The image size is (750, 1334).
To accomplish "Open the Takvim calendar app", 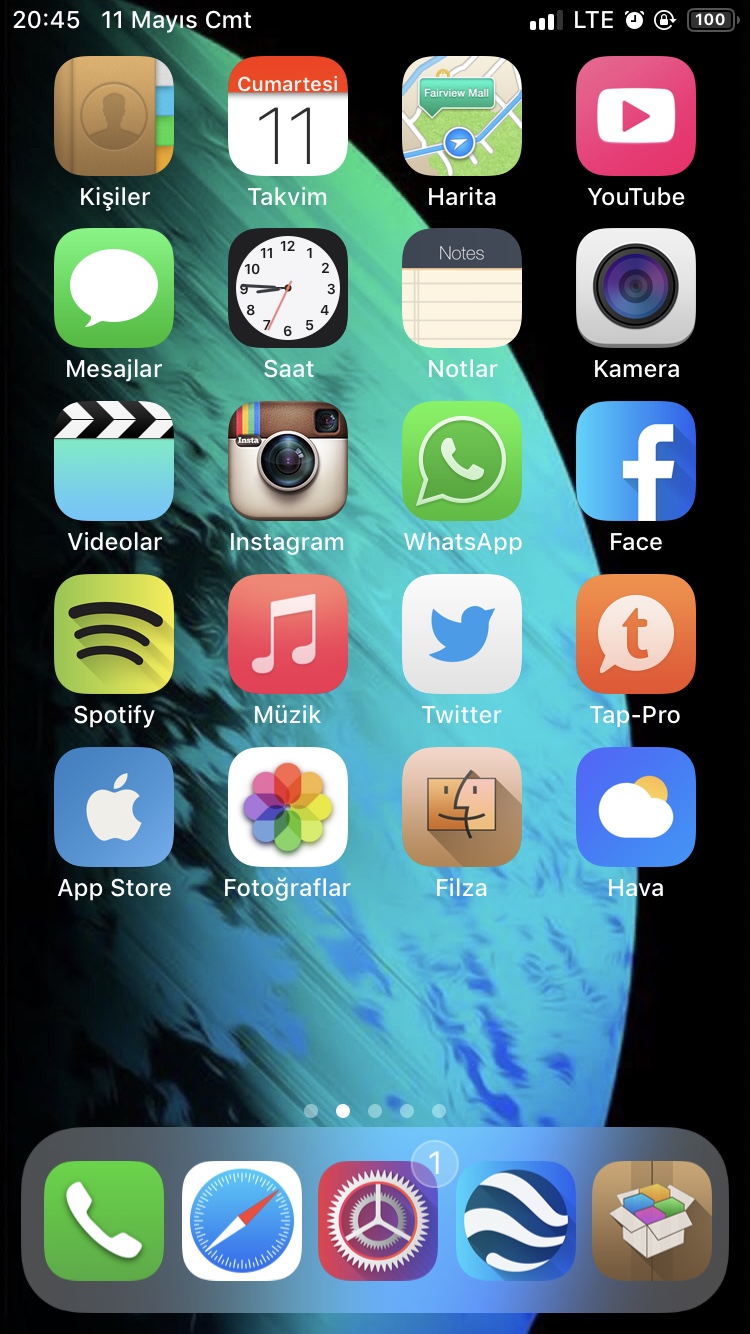I will tap(288, 116).
